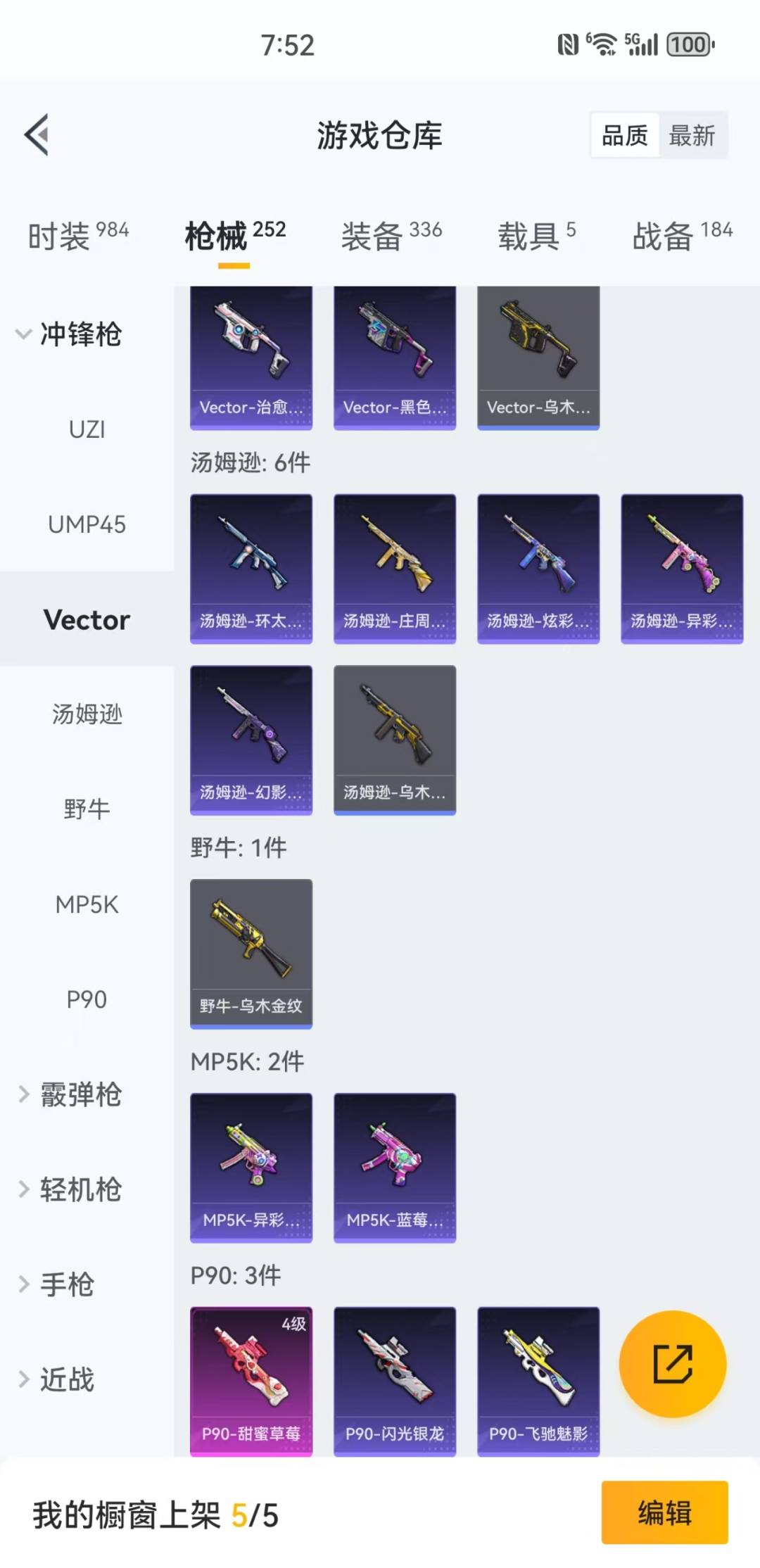The width and height of the screenshot is (760, 1568).
Task: View the P90-甜蜜草莓 skin
Action: 251,1381
